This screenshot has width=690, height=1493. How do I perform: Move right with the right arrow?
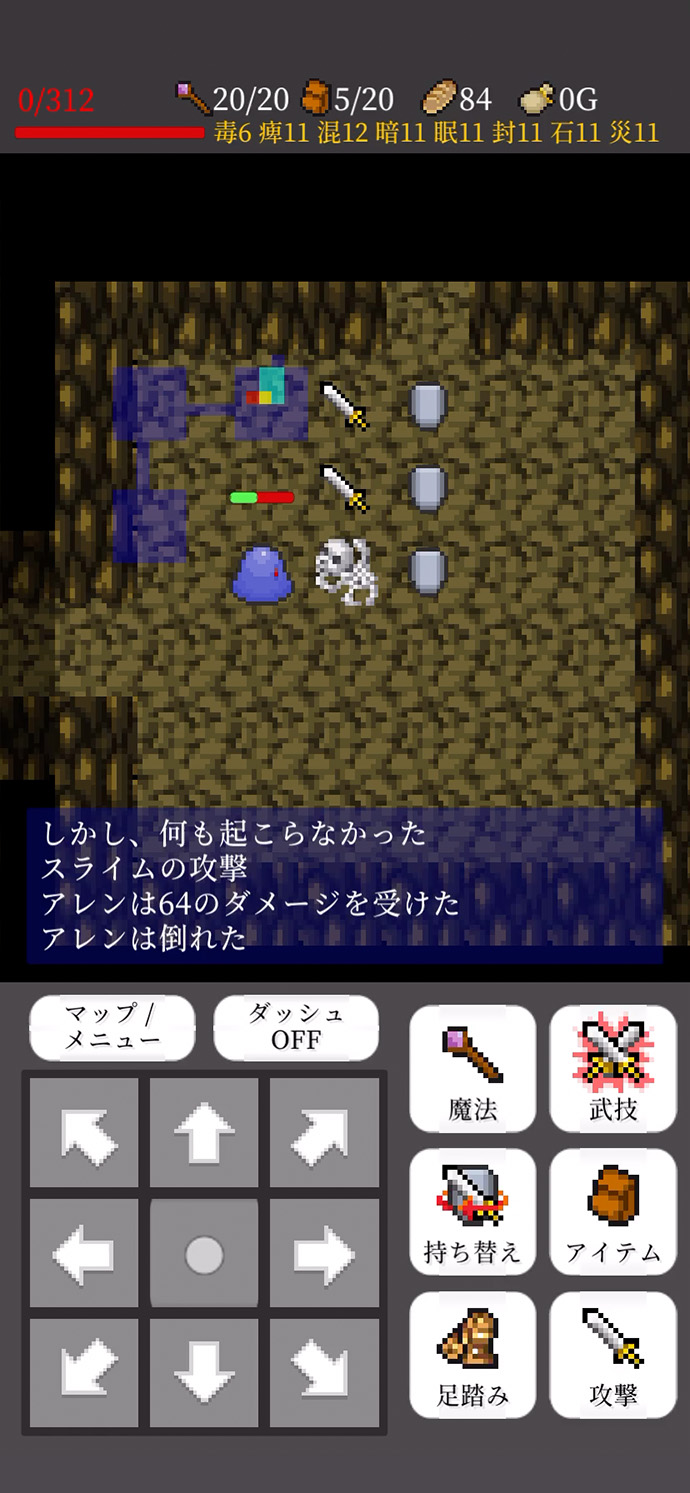pos(324,1253)
